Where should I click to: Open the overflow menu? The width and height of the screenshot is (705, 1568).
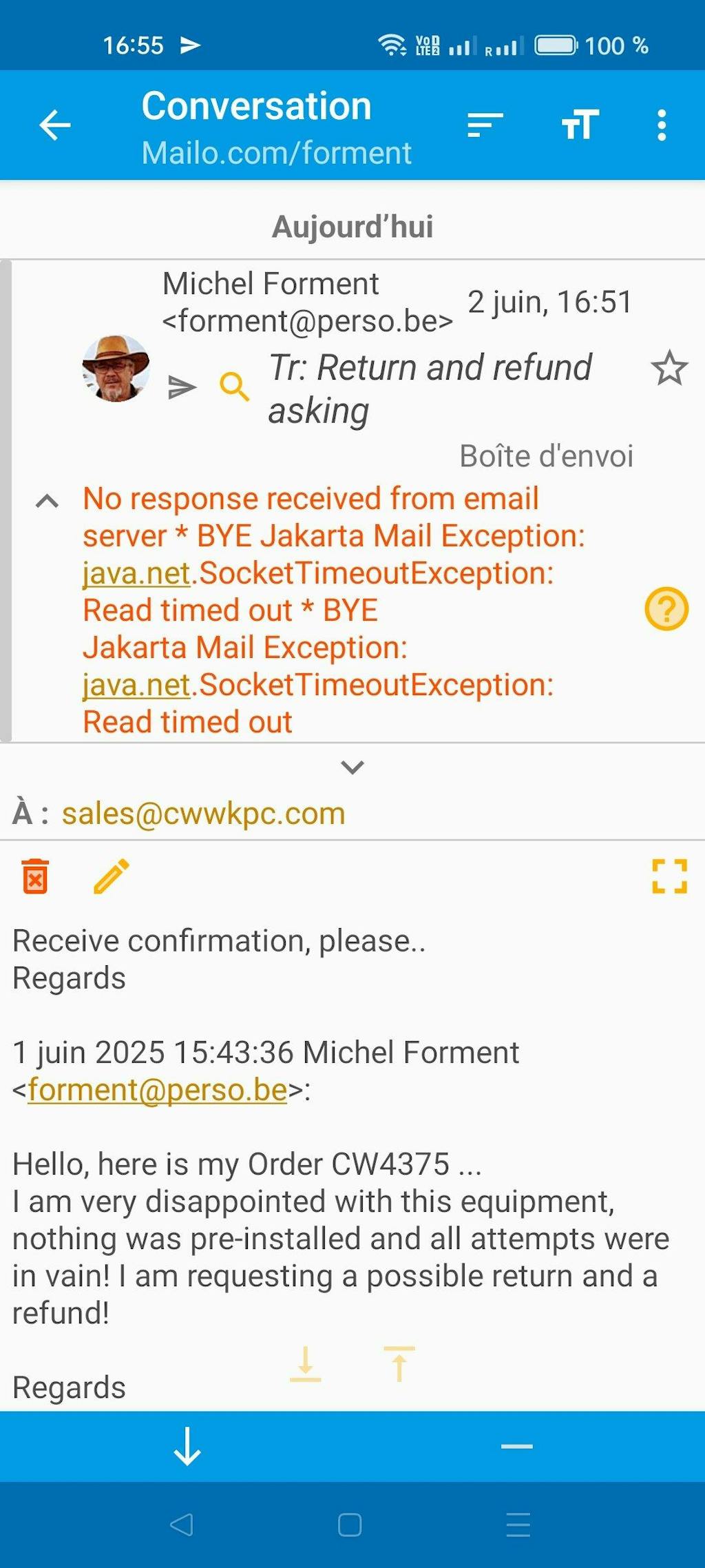[661, 125]
